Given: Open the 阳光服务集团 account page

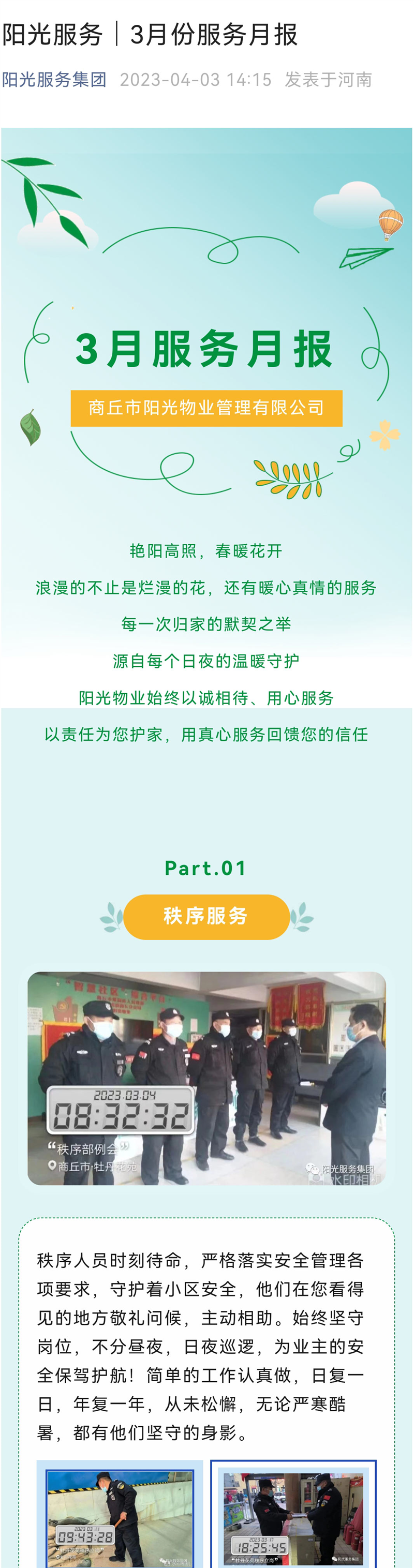Looking at the screenshot, I should [54, 80].
